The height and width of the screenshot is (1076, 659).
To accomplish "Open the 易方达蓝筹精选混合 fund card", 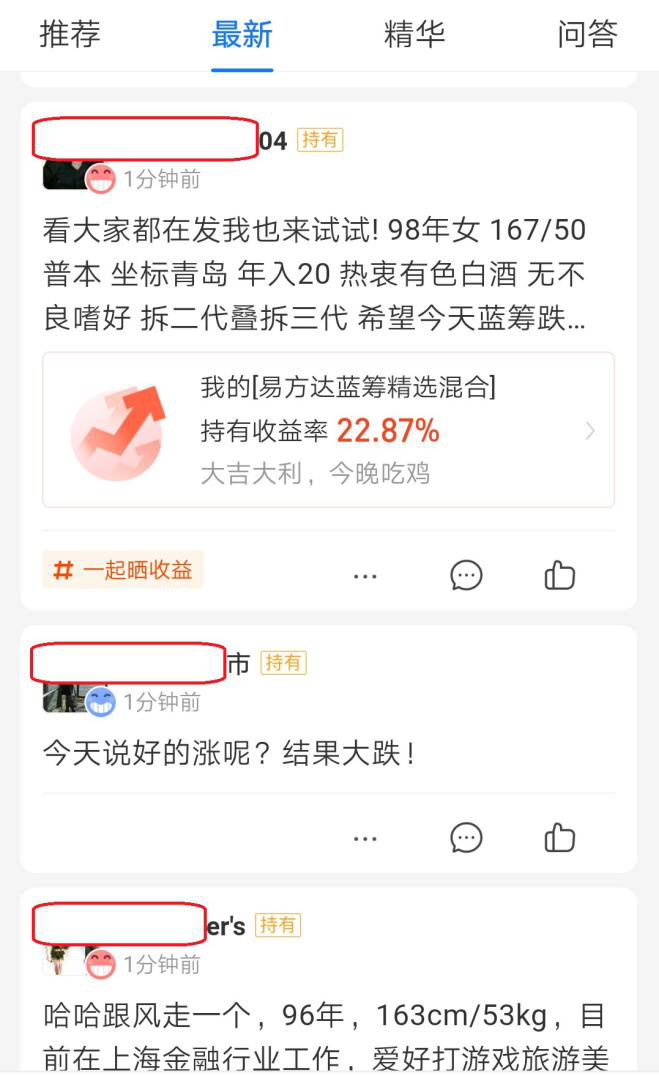I will tap(328, 430).
